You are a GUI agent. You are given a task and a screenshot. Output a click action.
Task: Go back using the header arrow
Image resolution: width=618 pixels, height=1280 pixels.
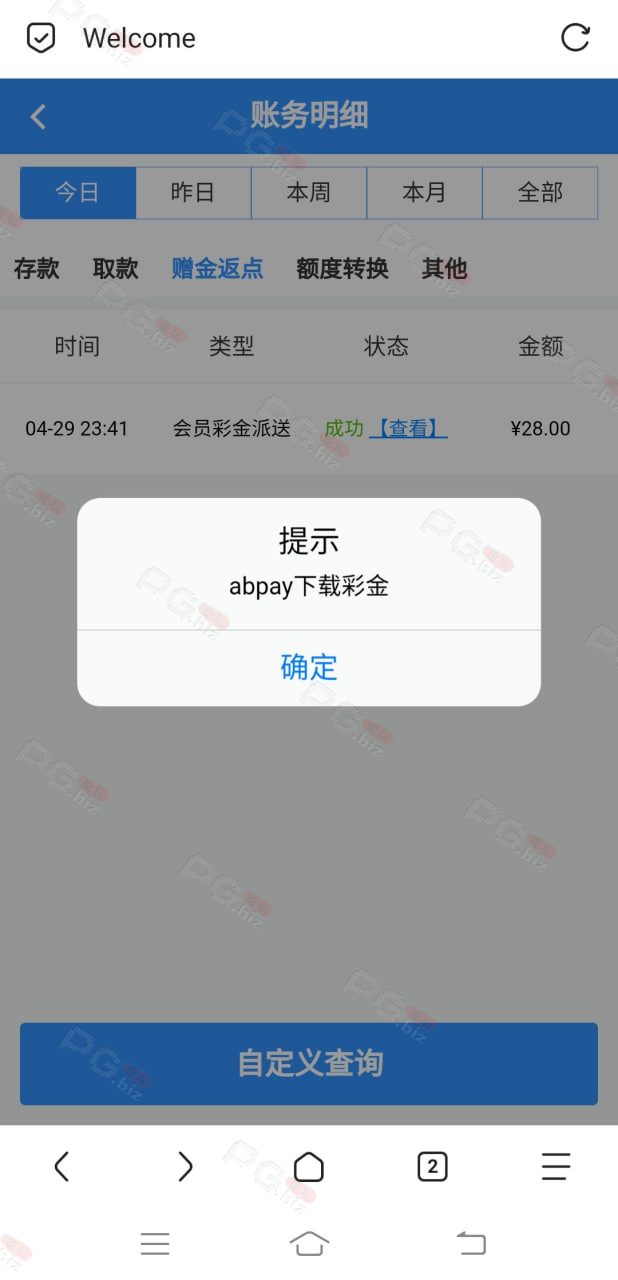38,116
